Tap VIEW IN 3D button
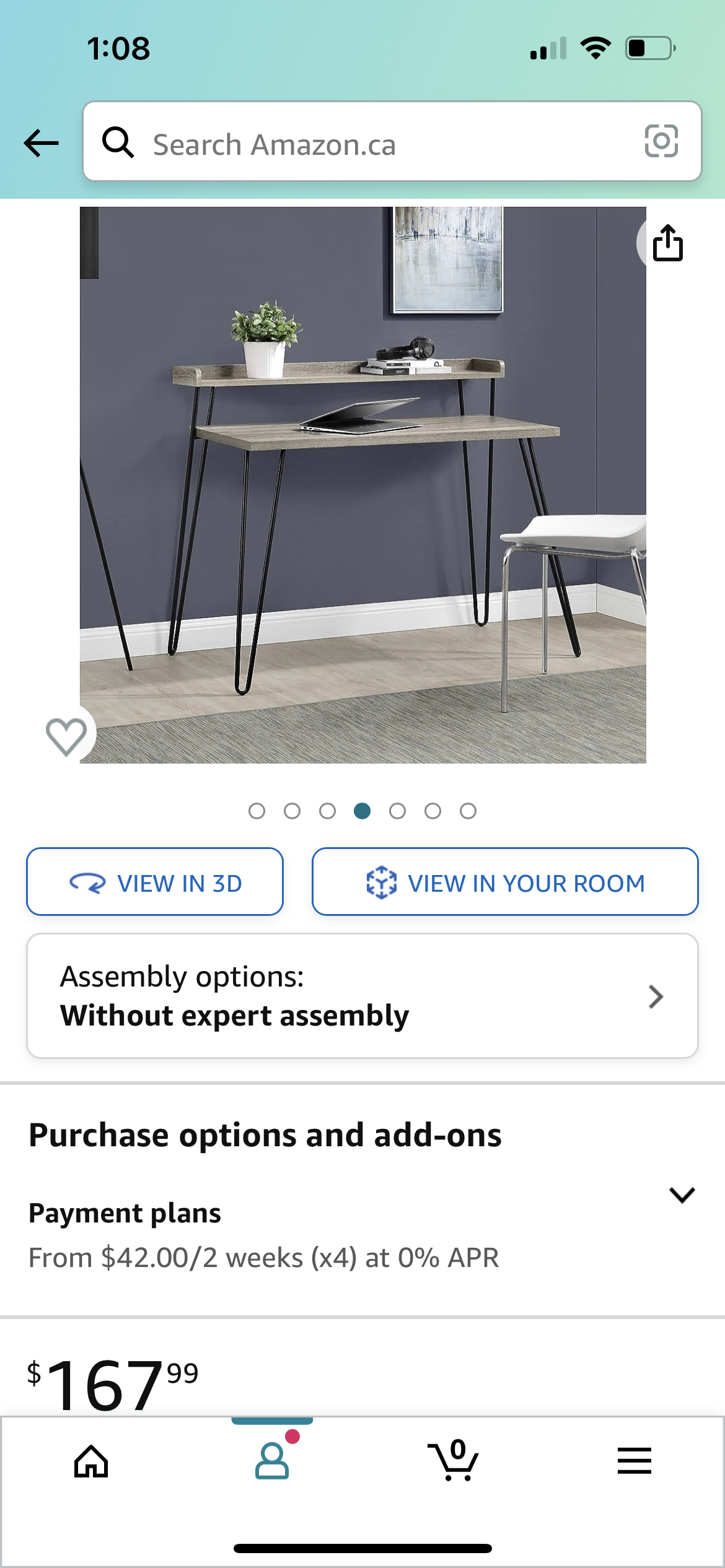 coord(155,882)
